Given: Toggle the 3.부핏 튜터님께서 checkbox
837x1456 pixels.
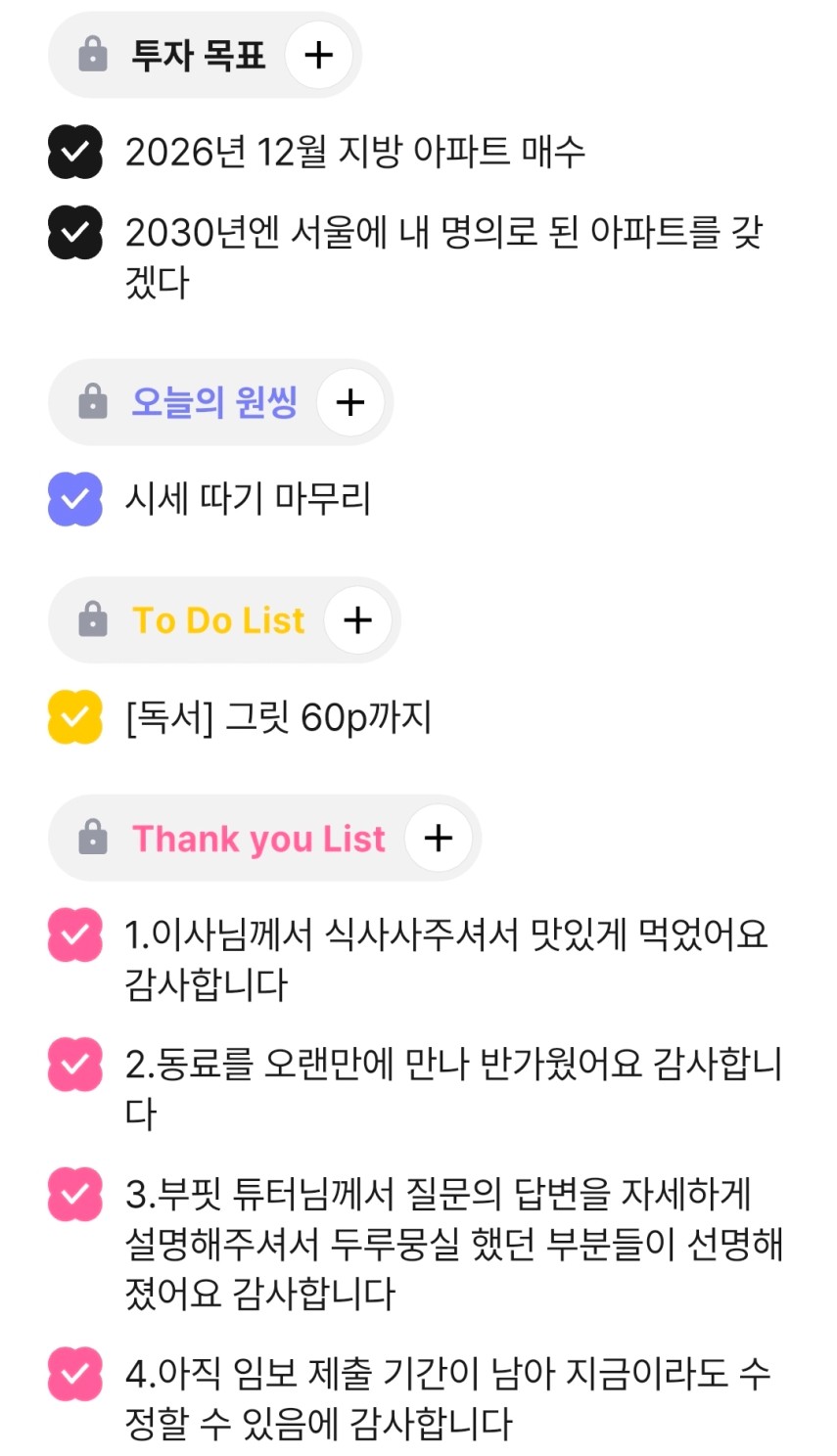Looking at the screenshot, I should tap(75, 1194).
